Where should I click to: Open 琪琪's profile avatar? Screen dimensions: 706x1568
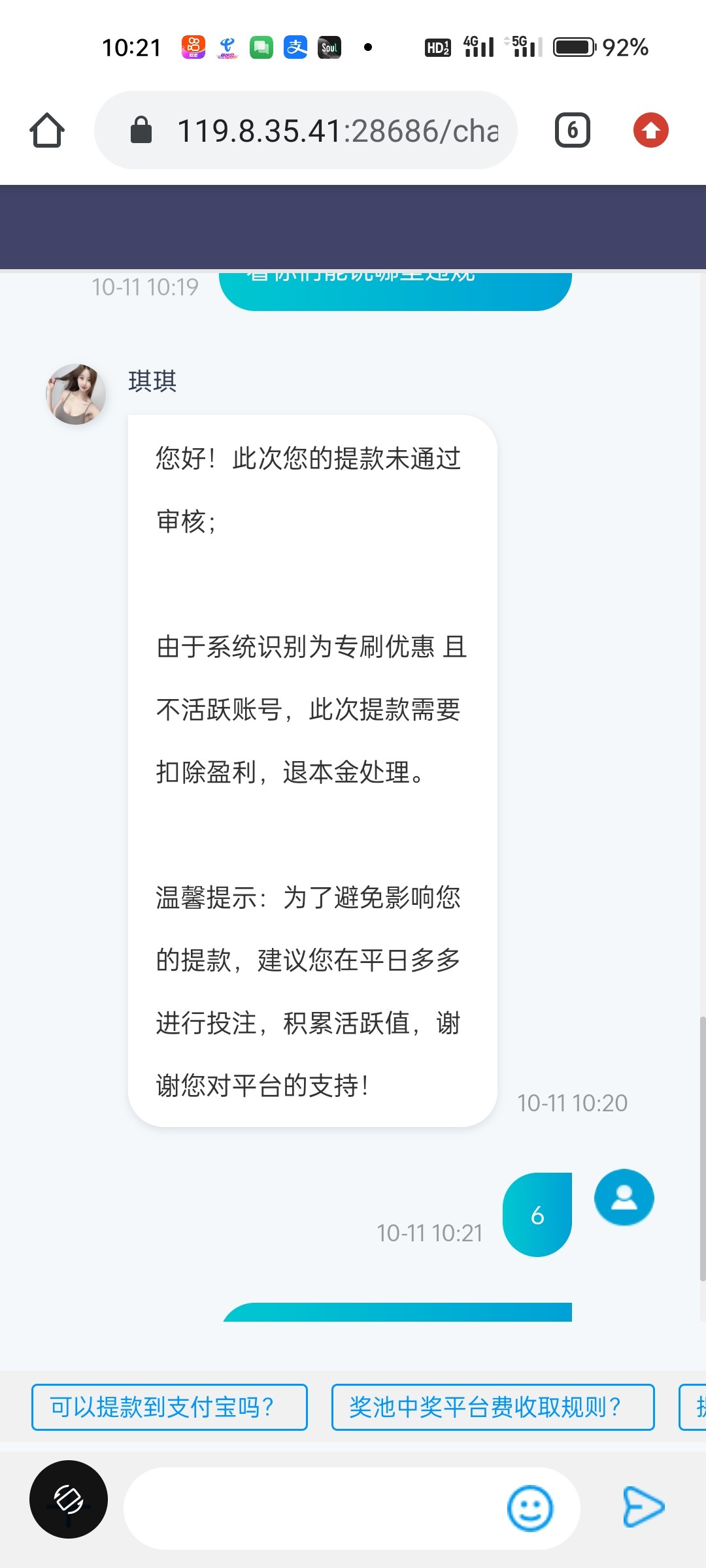76,395
